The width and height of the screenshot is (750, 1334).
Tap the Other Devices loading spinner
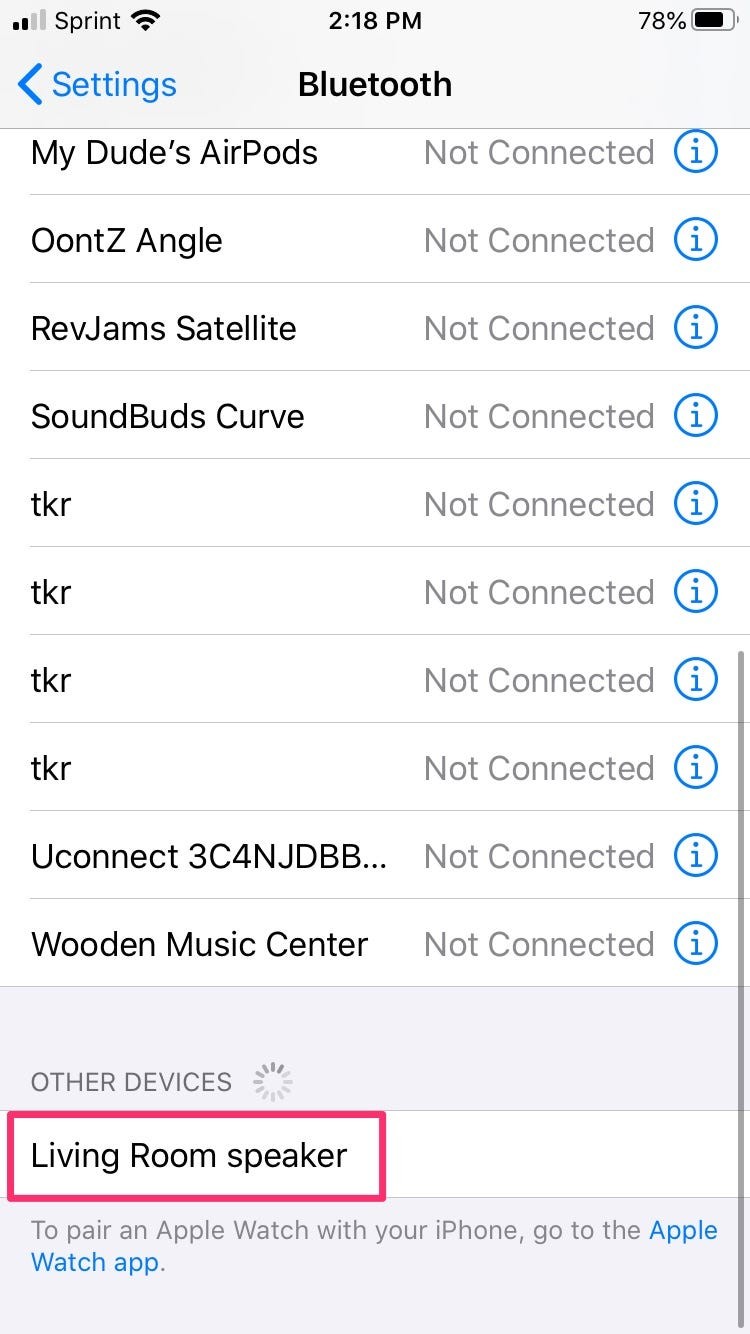pyautogui.click(x=272, y=1080)
